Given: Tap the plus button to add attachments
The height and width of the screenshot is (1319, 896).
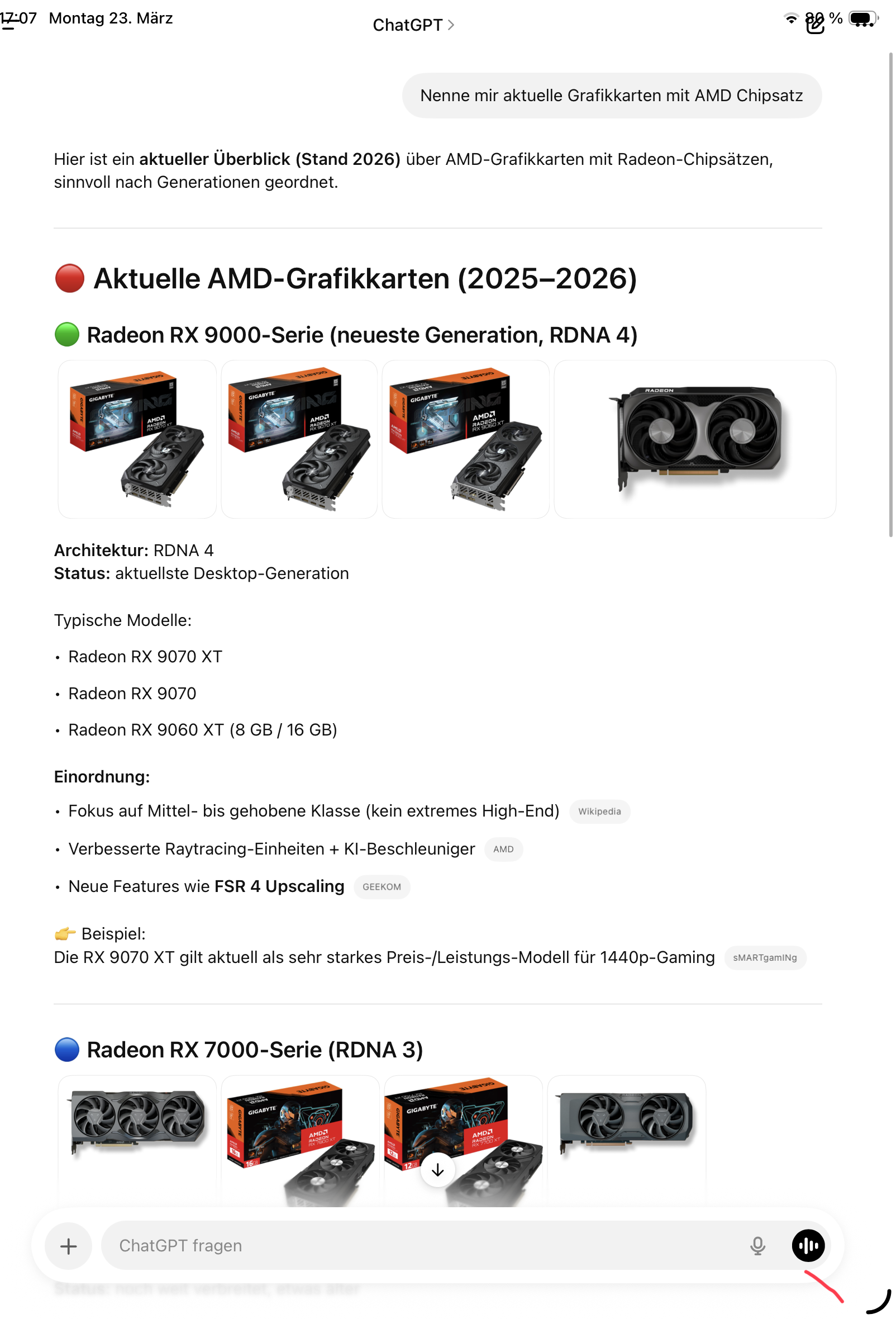Looking at the screenshot, I should 69,1246.
